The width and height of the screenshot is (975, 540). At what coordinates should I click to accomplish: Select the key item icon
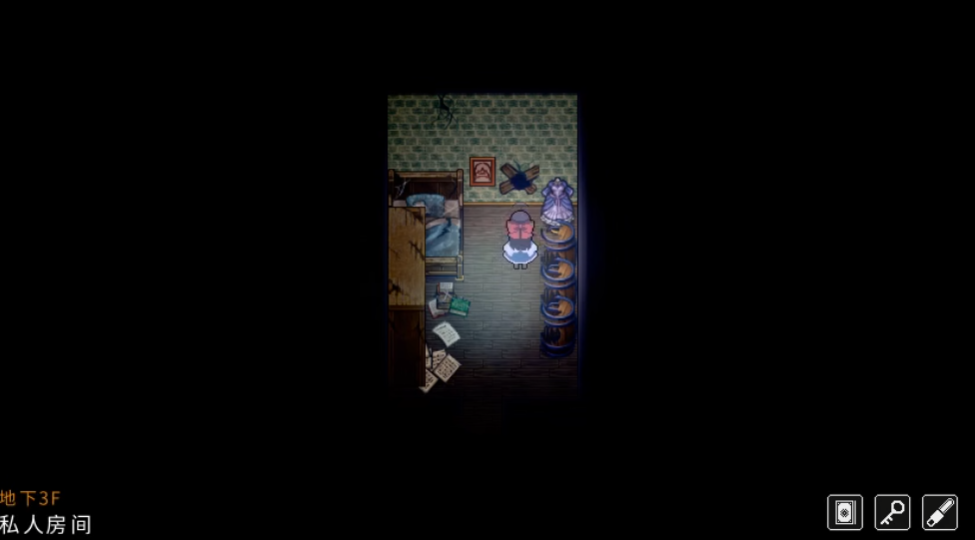point(892,513)
